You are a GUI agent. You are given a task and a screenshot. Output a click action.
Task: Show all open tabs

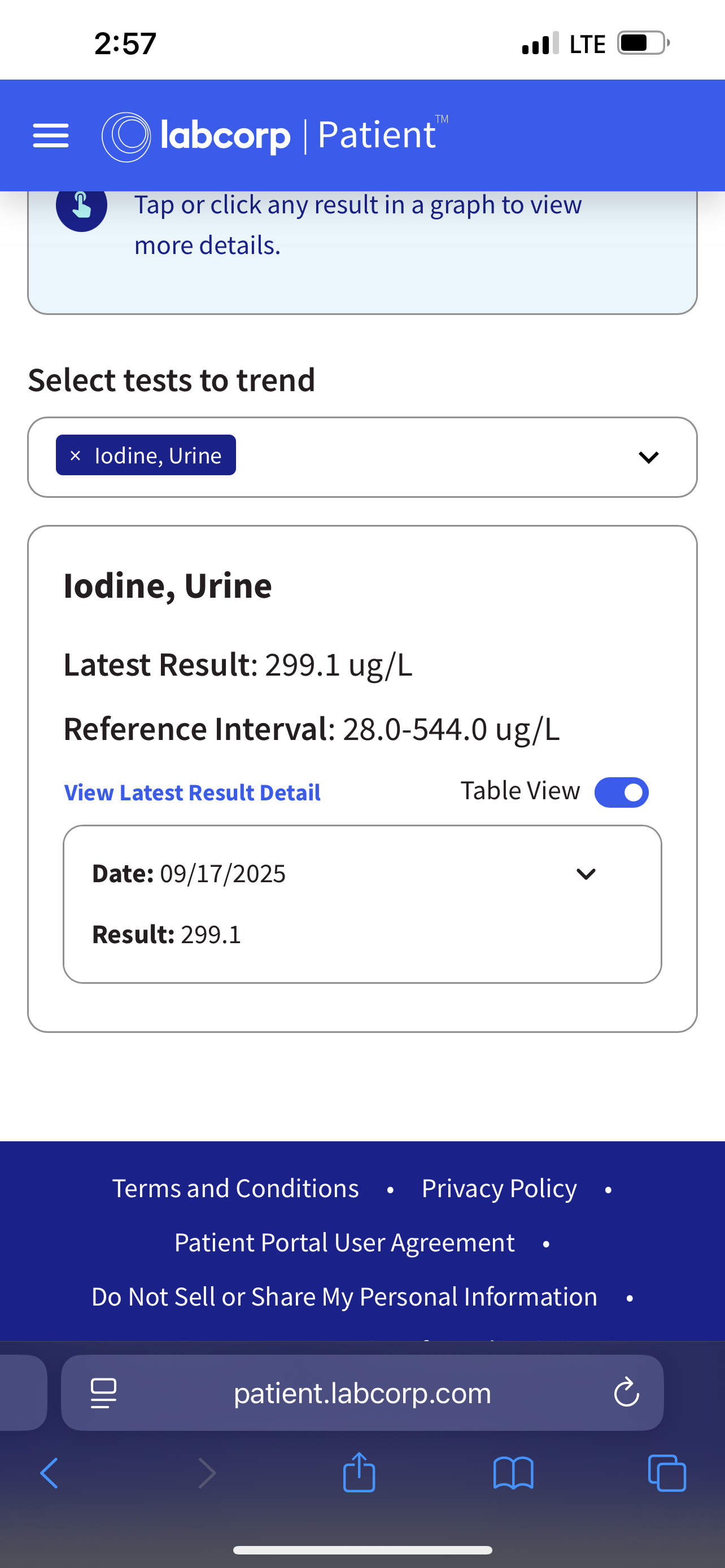pyautogui.click(x=667, y=1473)
